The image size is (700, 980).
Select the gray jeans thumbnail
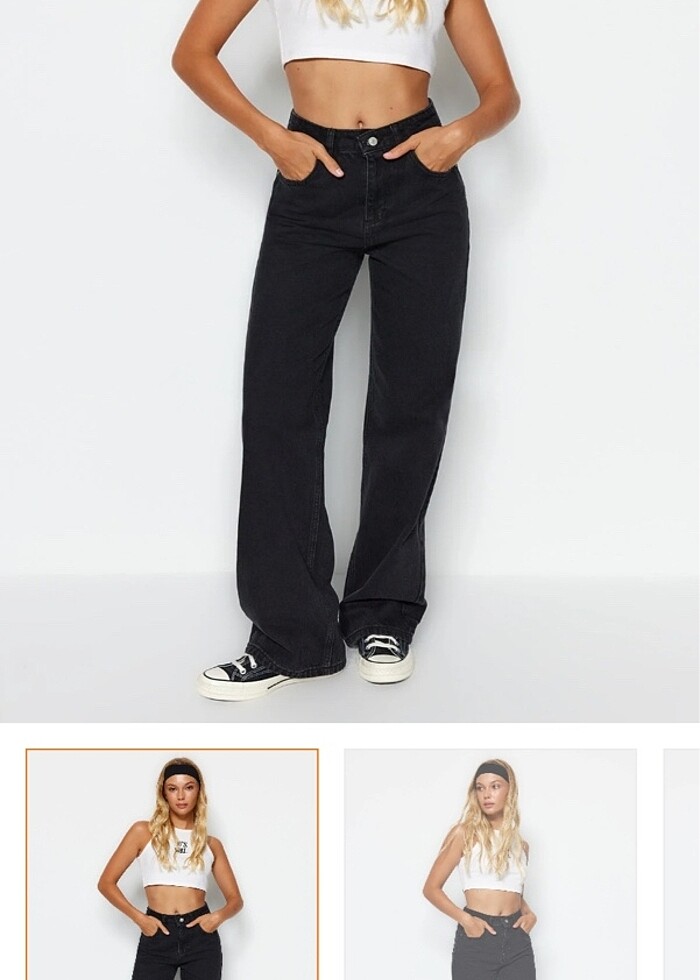pyautogui.click(x=490, y=864)
